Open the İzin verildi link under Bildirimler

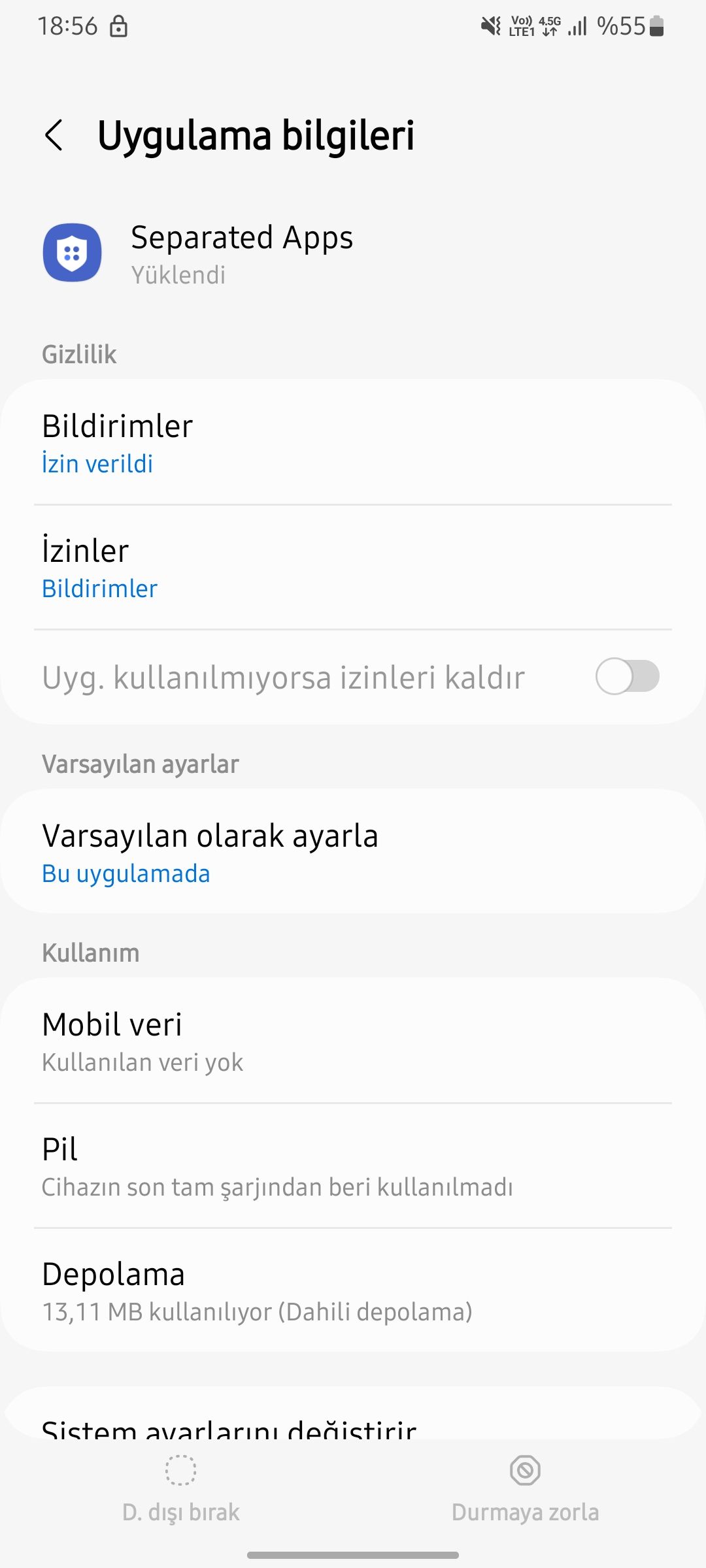pyautogui.click(x=96, y=464)
